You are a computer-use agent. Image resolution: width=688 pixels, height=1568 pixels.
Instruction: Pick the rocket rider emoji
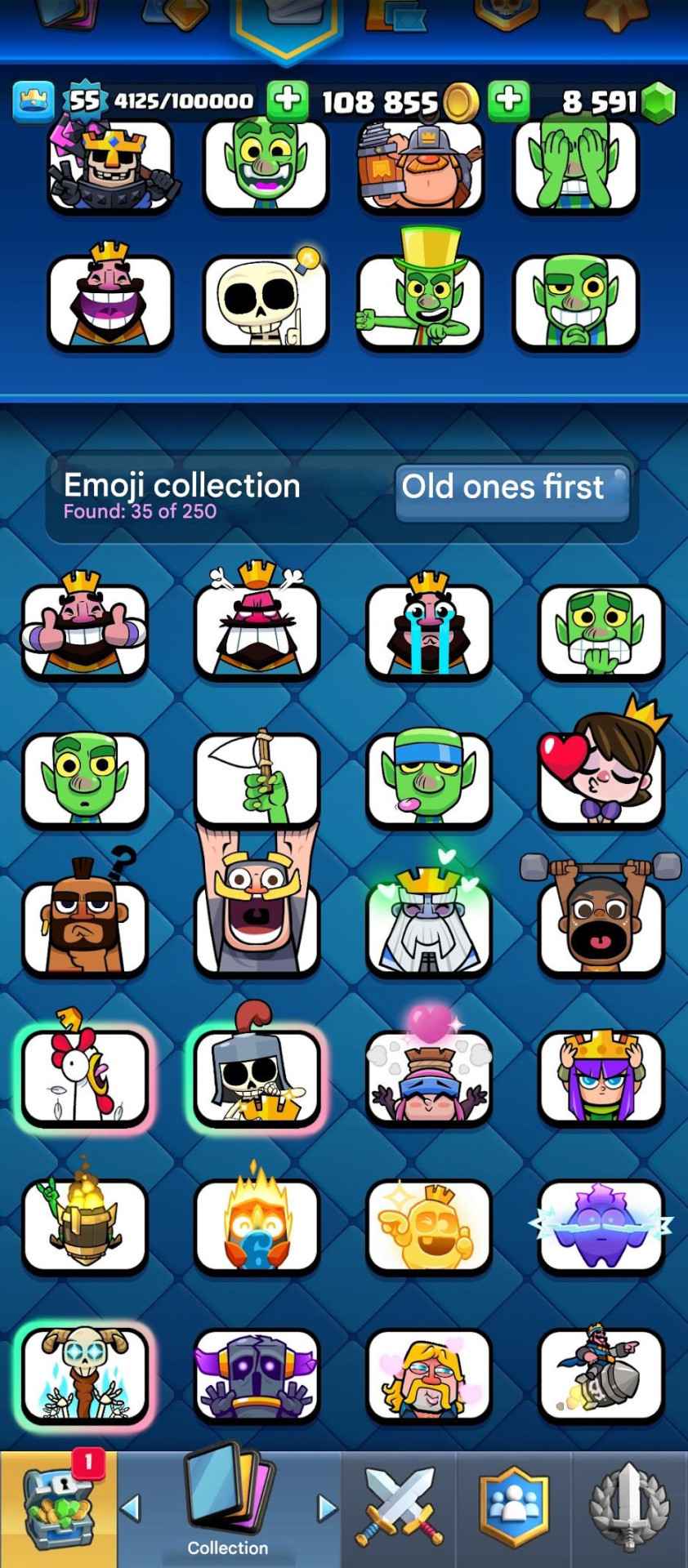(x=601, y=1374)
